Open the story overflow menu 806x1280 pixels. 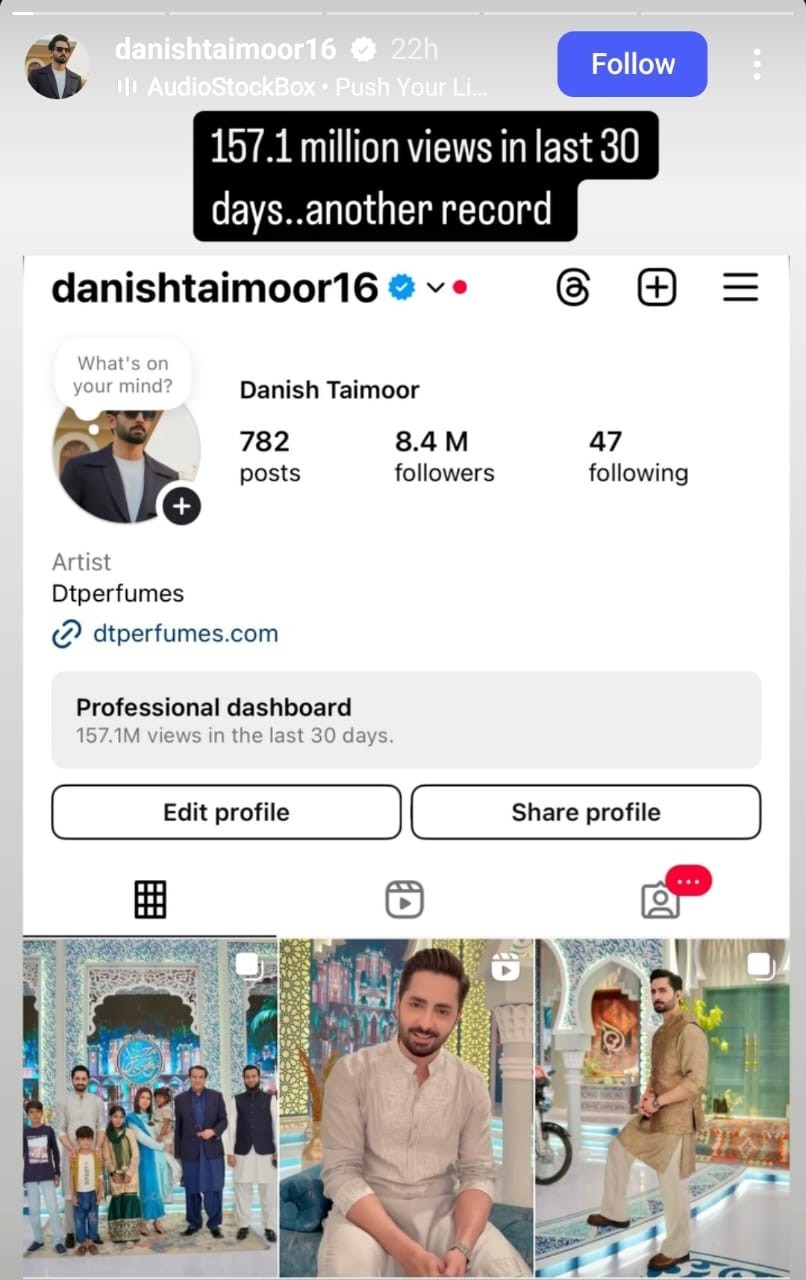pyautogui.click(x=757, y=64)
